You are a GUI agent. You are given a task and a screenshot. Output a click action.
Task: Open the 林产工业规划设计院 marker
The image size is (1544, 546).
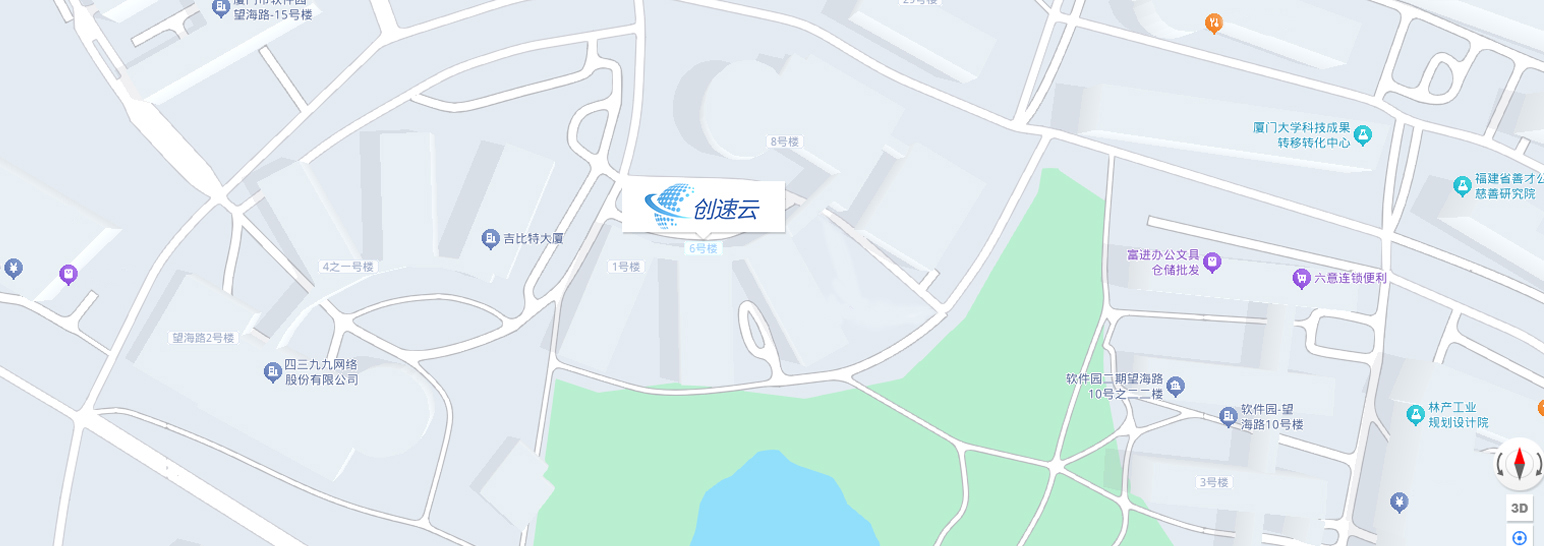point(1414,414)
